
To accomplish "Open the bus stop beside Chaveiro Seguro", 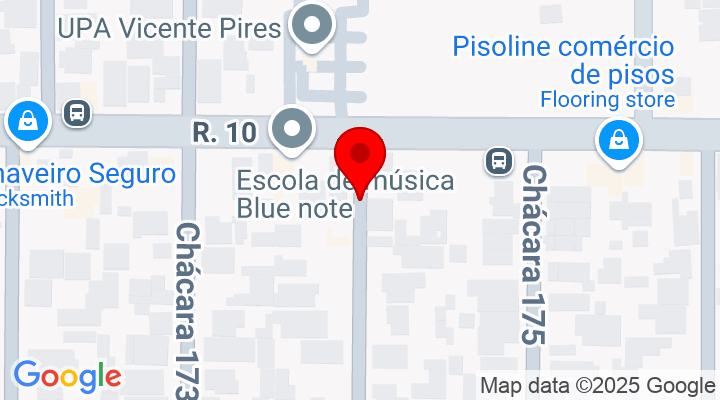I will point(77,113).
